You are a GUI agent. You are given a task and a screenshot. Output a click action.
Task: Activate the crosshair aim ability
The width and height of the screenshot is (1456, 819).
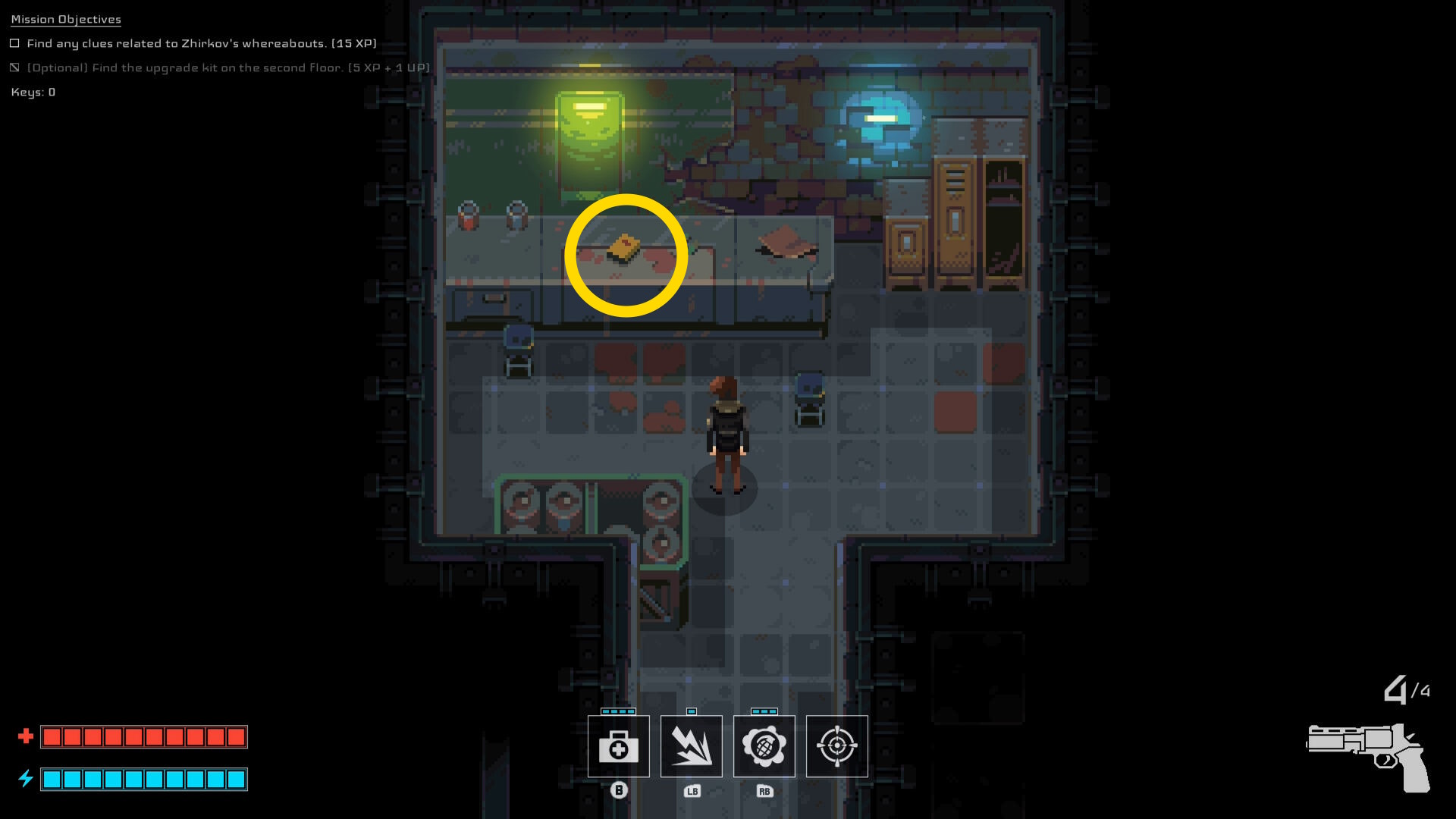pyautogui.click(x=836, y=746)
